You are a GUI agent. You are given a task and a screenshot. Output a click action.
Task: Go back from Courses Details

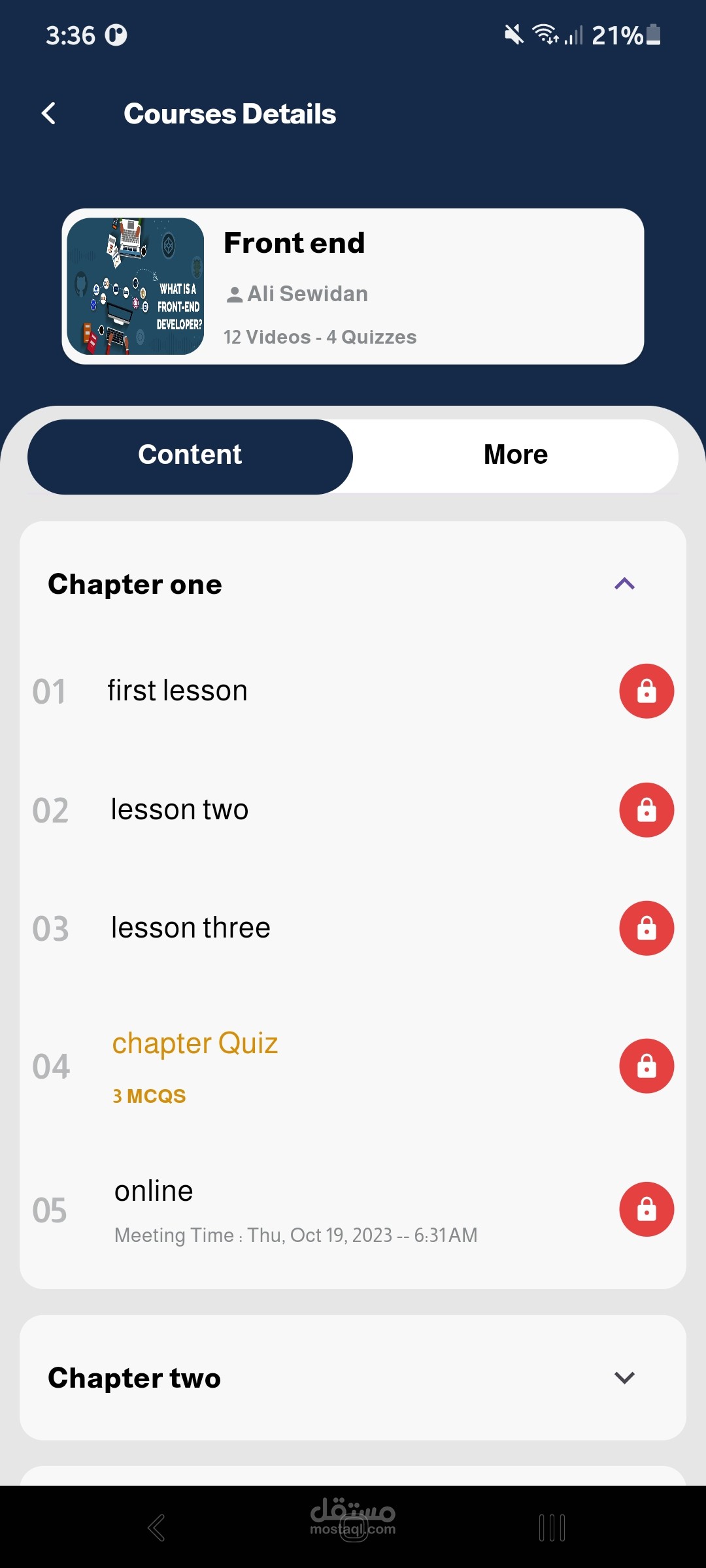tap(49, 114)
